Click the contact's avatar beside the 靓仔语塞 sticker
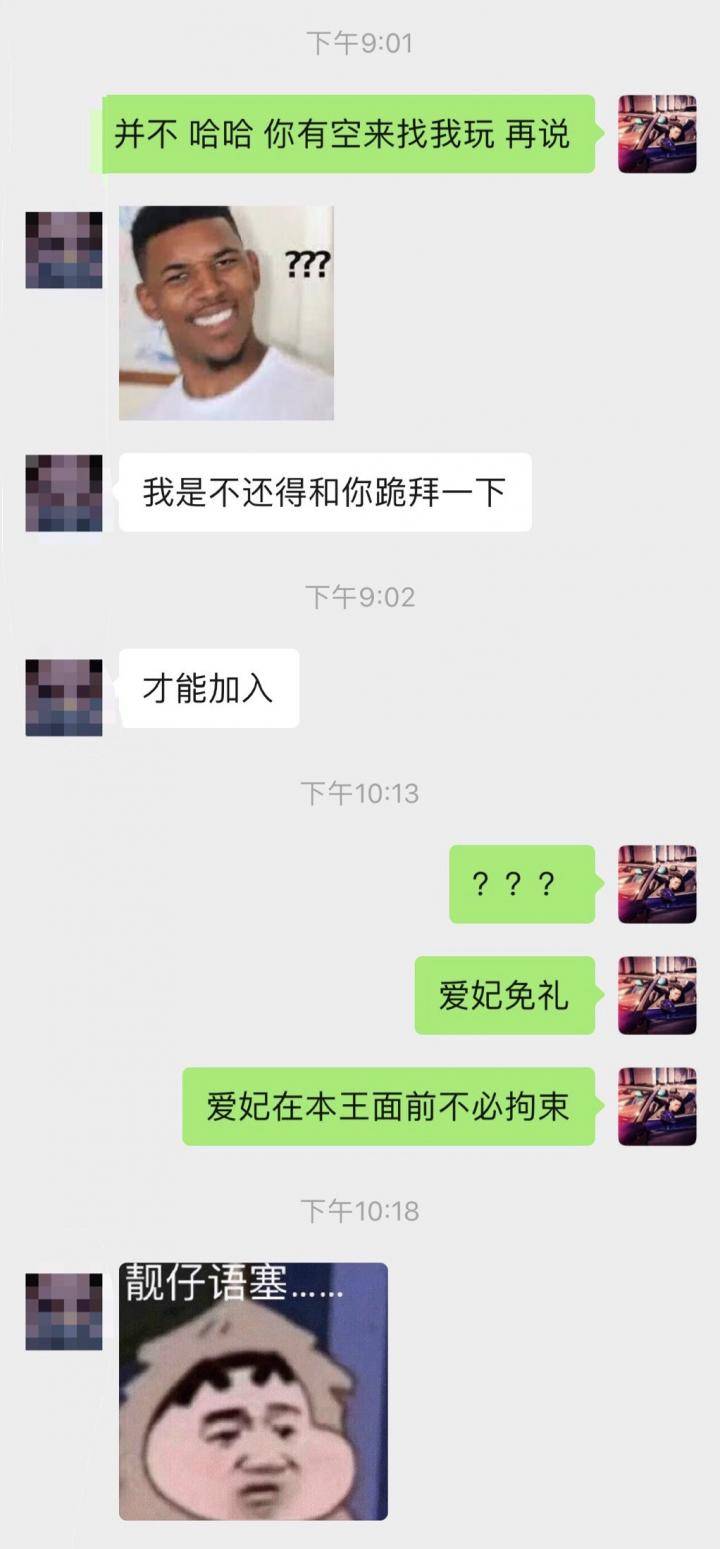The height and width of the screenshot is (1549, 720). (63, 1310)
